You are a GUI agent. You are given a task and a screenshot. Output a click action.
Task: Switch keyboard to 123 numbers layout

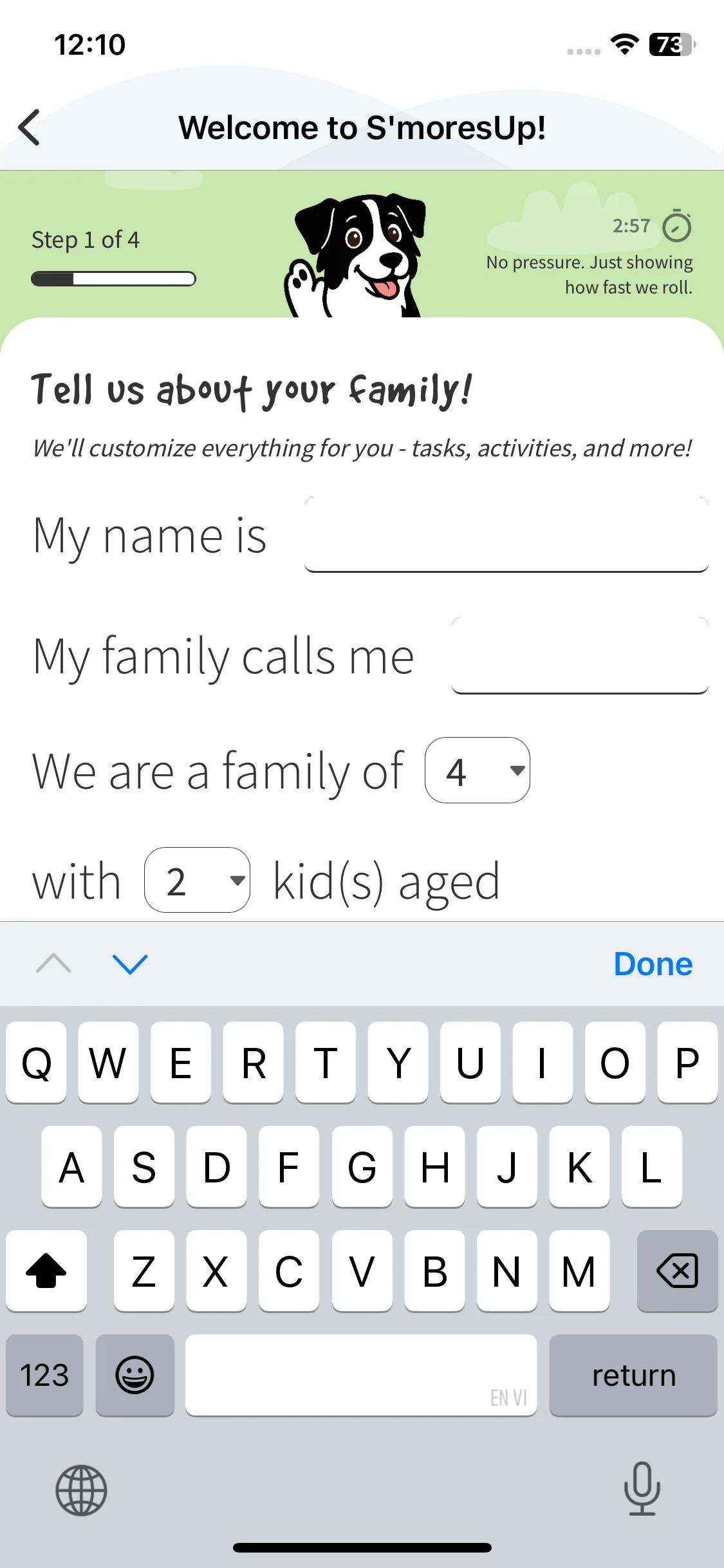click(x=44, y=1375)
